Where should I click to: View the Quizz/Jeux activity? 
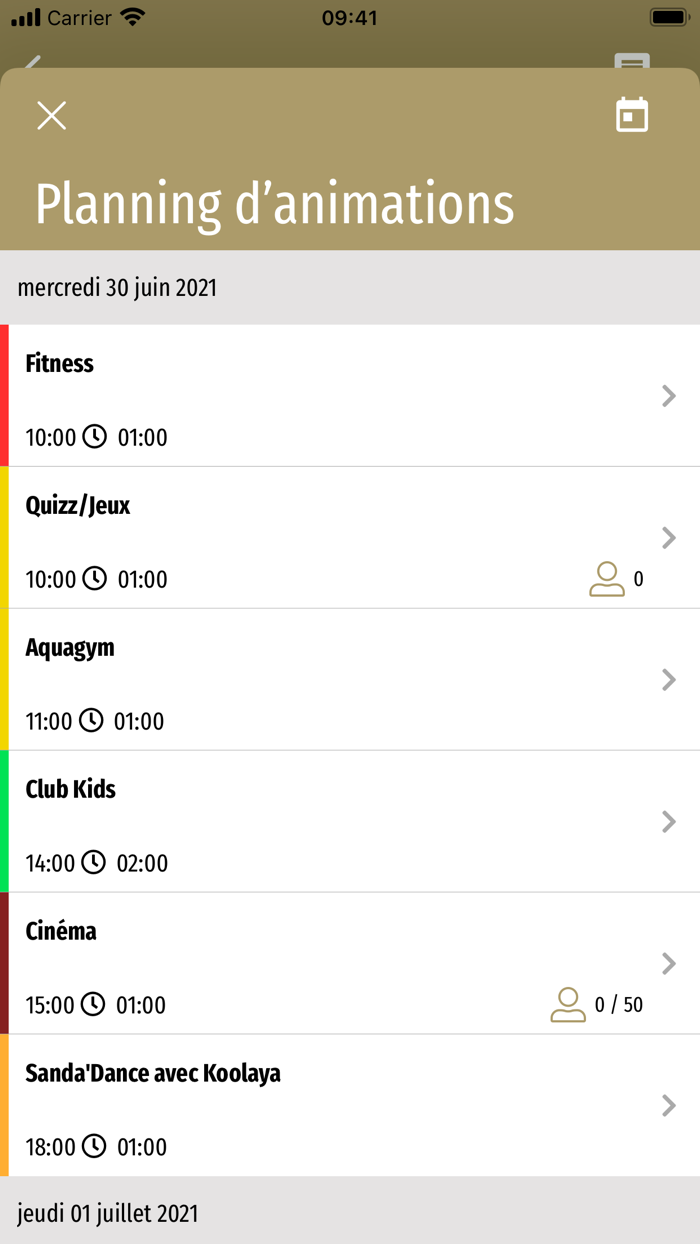click(350, 538)
